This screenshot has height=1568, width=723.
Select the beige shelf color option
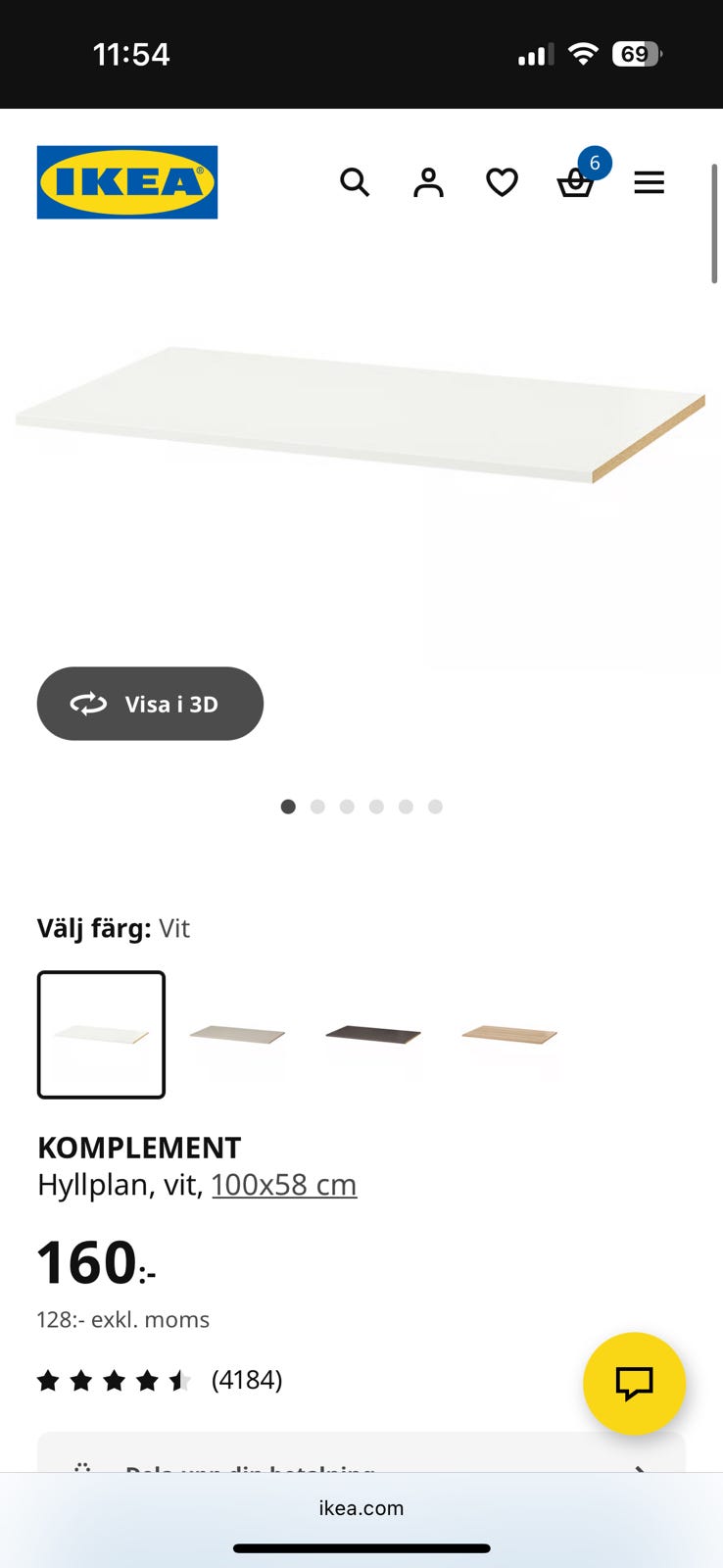click(x=237, y=1035)
